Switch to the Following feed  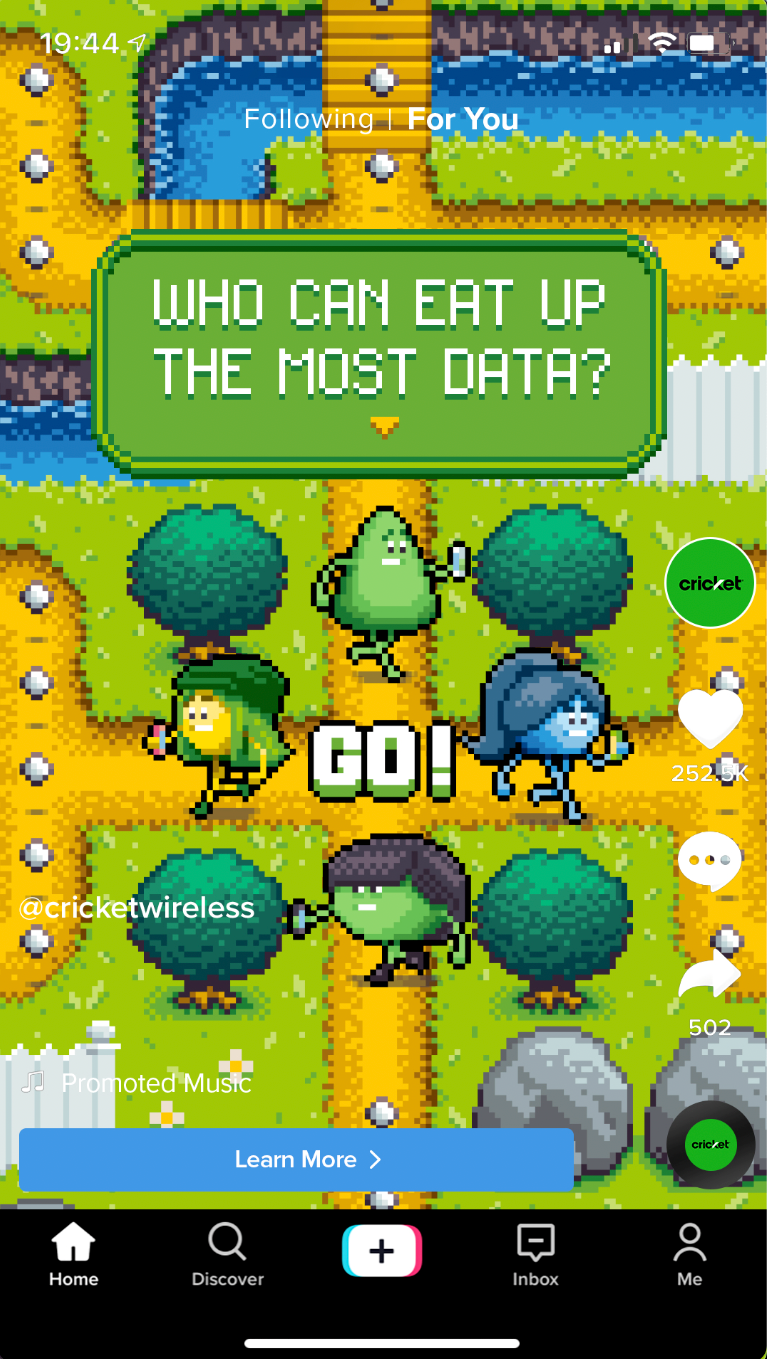[x=308, y=120]
